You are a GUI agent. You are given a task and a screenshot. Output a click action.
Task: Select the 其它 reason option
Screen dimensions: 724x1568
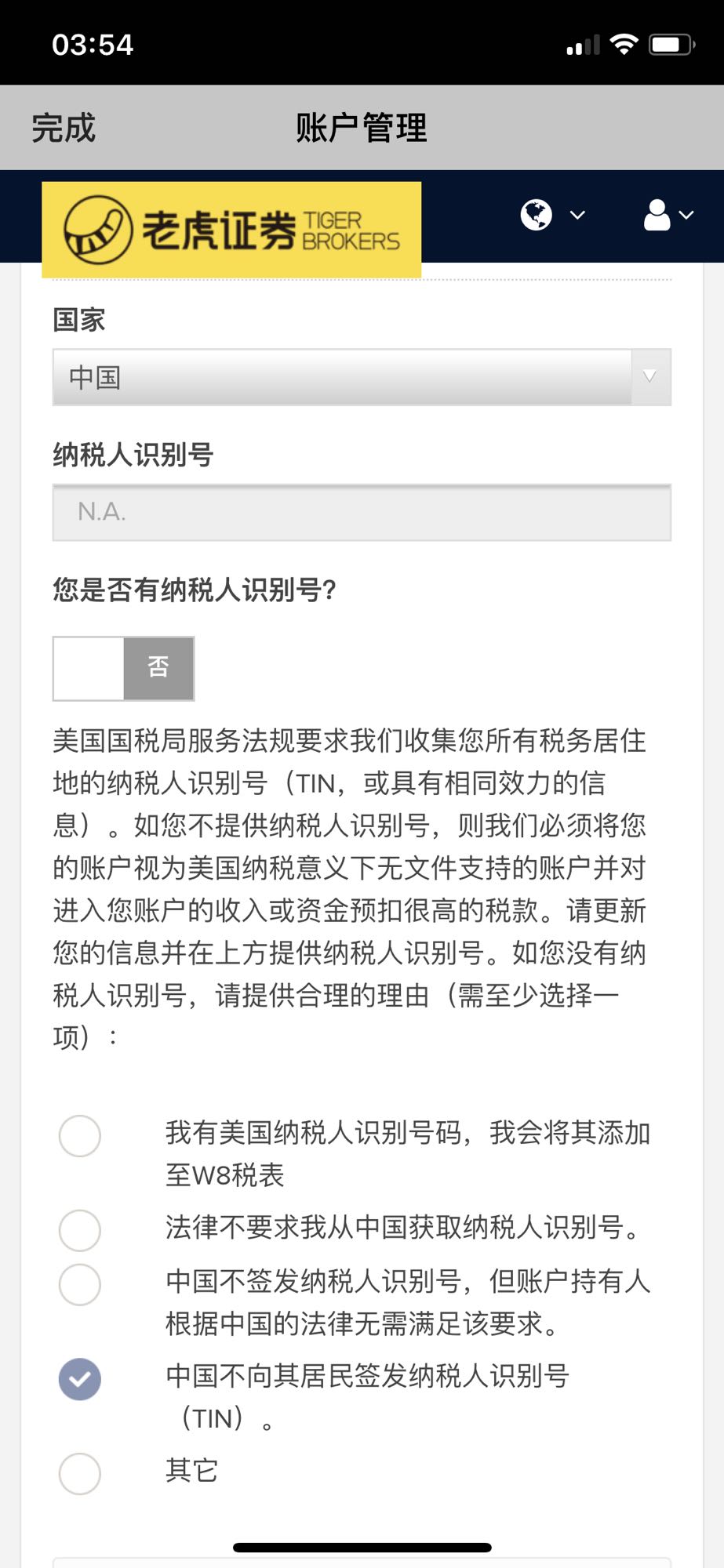(x=80, y=1473)
